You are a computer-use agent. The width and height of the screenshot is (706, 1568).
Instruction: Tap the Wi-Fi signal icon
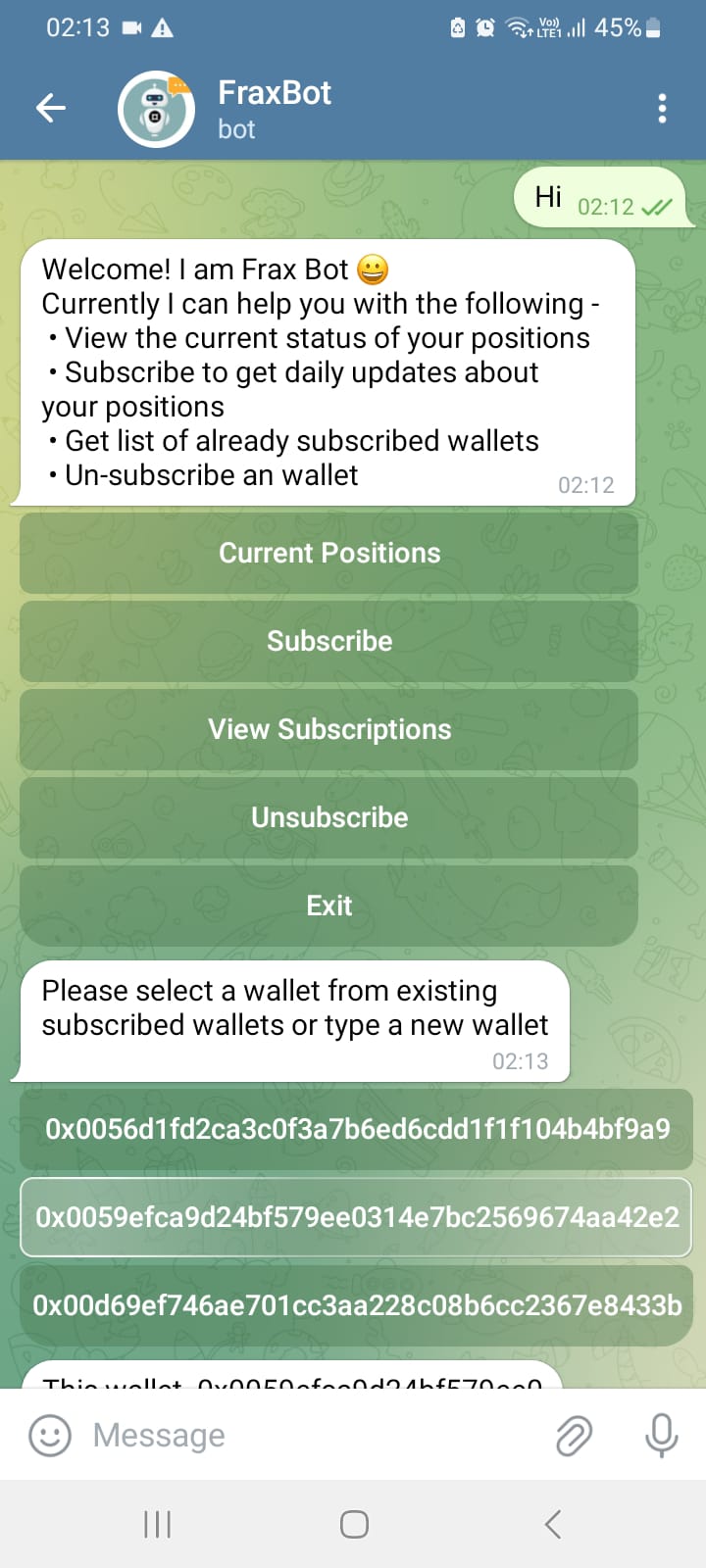tap(518, 27)
